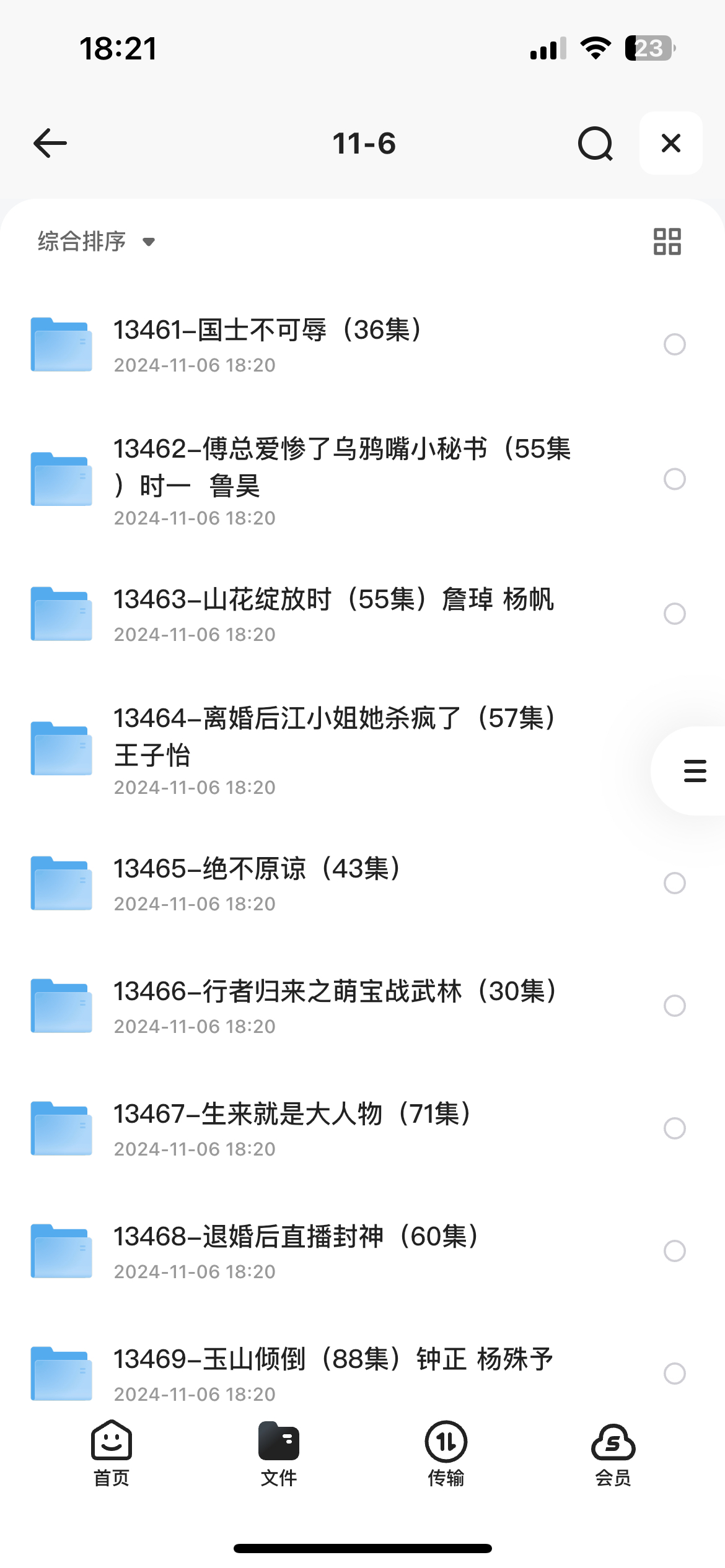725x1568 pixels.
Task: Switch to grid view layout
Action: 667,242
